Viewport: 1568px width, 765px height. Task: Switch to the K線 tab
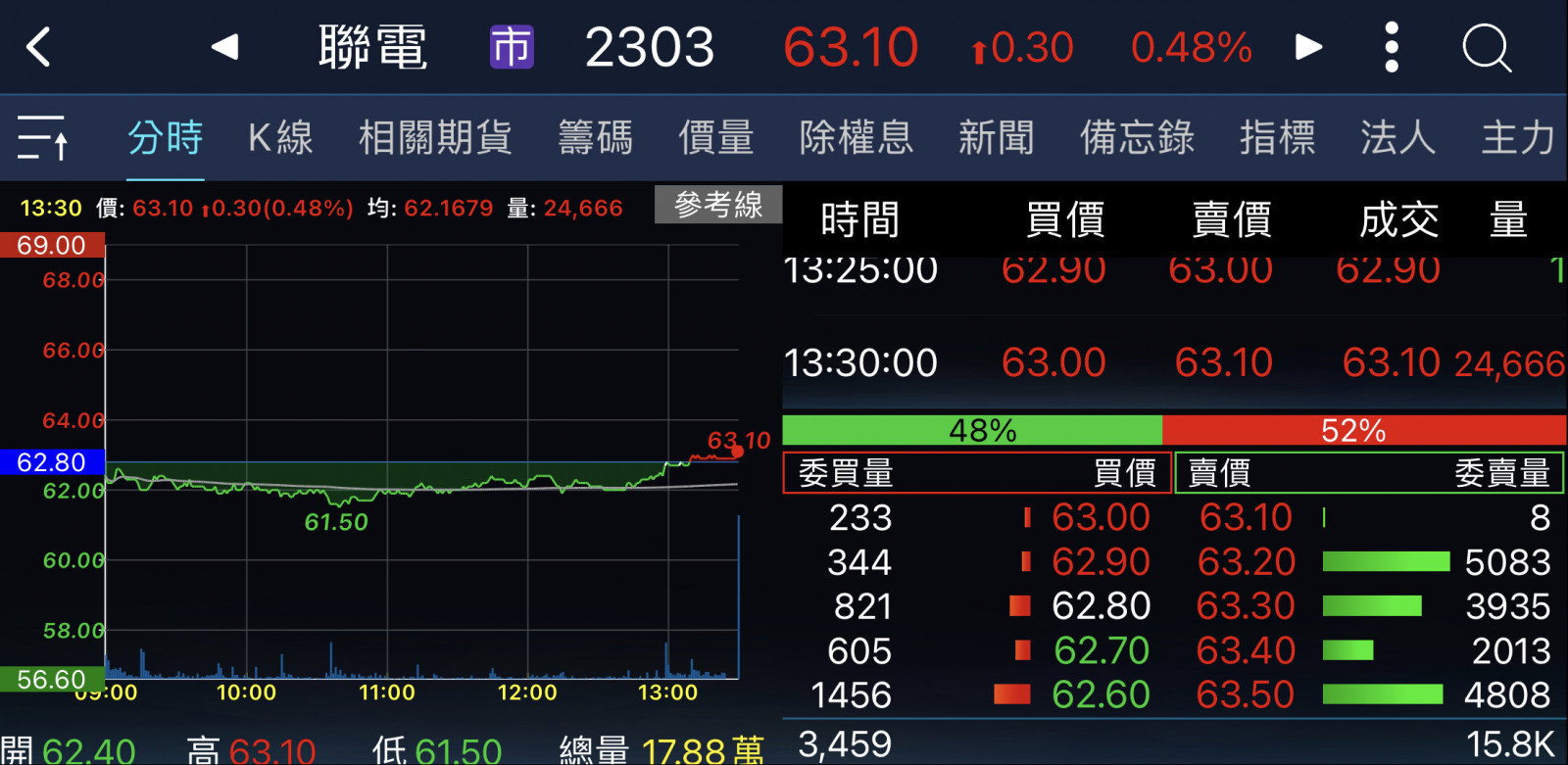[280, 137]
